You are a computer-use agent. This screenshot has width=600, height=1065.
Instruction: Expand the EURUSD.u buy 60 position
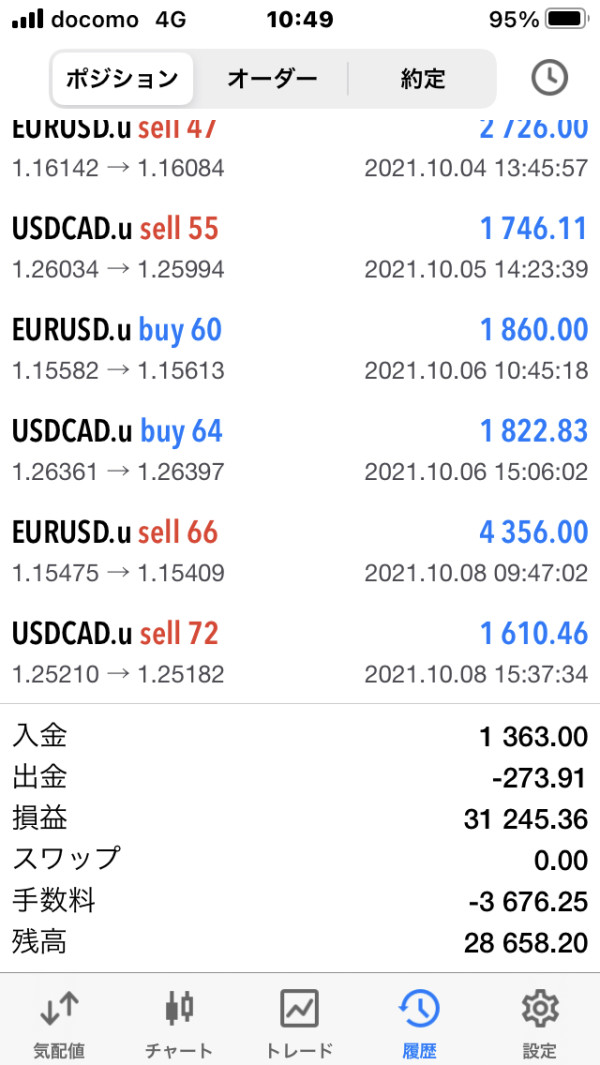[x=300, y=348]
